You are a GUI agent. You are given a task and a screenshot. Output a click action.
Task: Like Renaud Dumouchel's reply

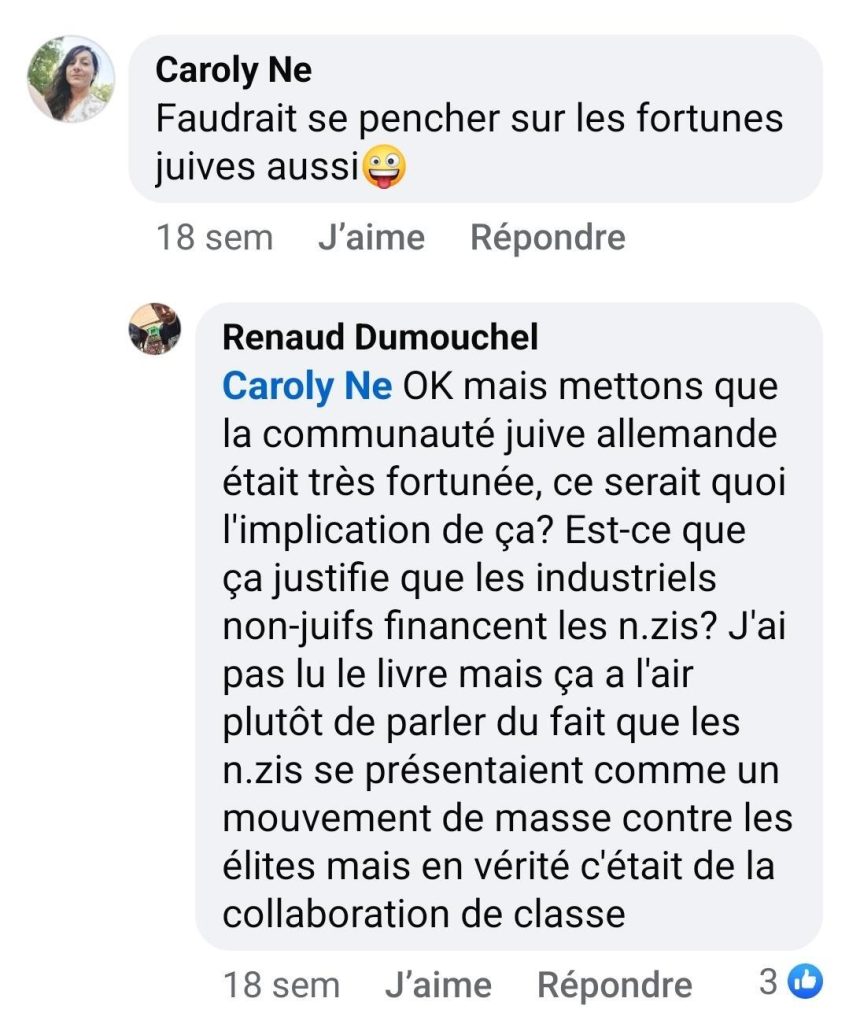coord(437,985)
